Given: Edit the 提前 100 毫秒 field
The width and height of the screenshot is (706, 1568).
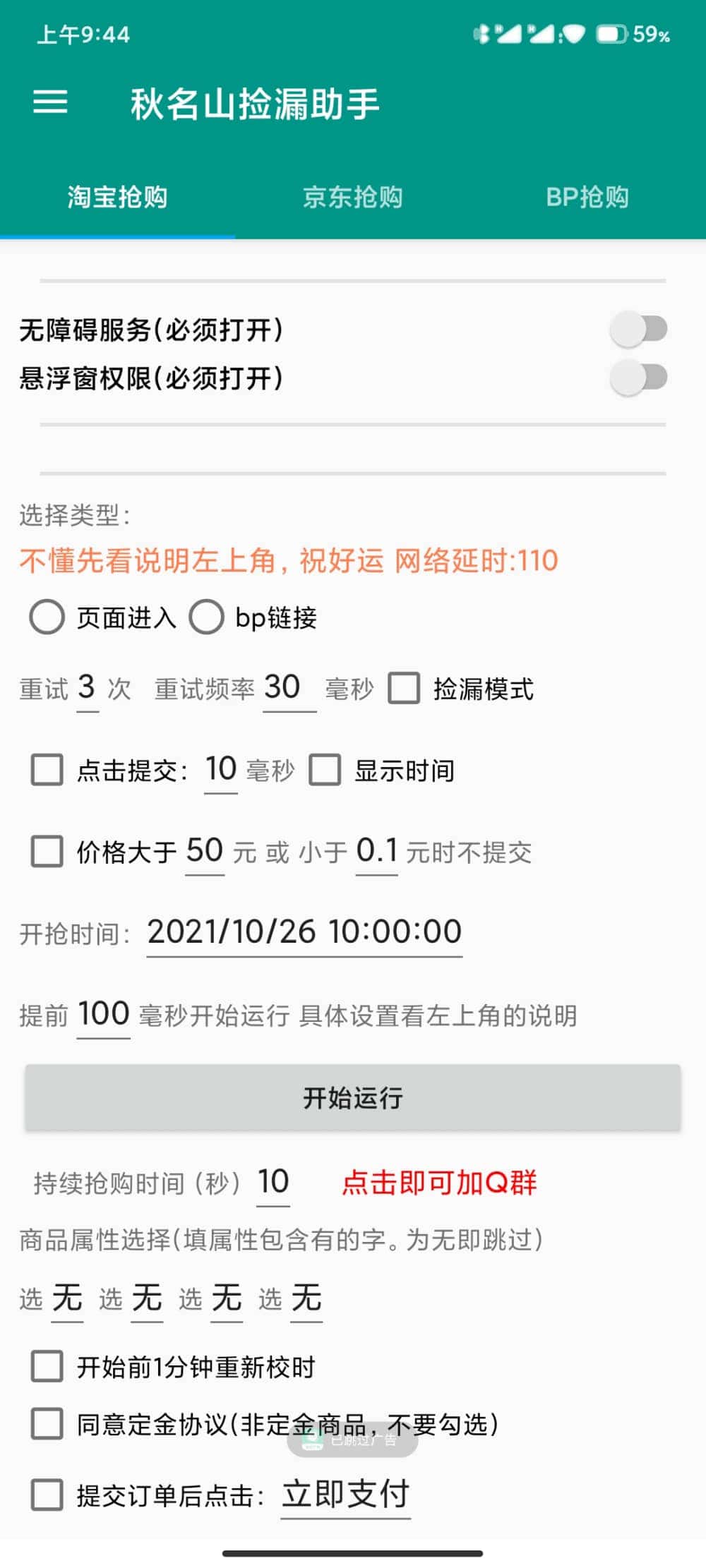Looking at the screenshot, I should 103,1015.
